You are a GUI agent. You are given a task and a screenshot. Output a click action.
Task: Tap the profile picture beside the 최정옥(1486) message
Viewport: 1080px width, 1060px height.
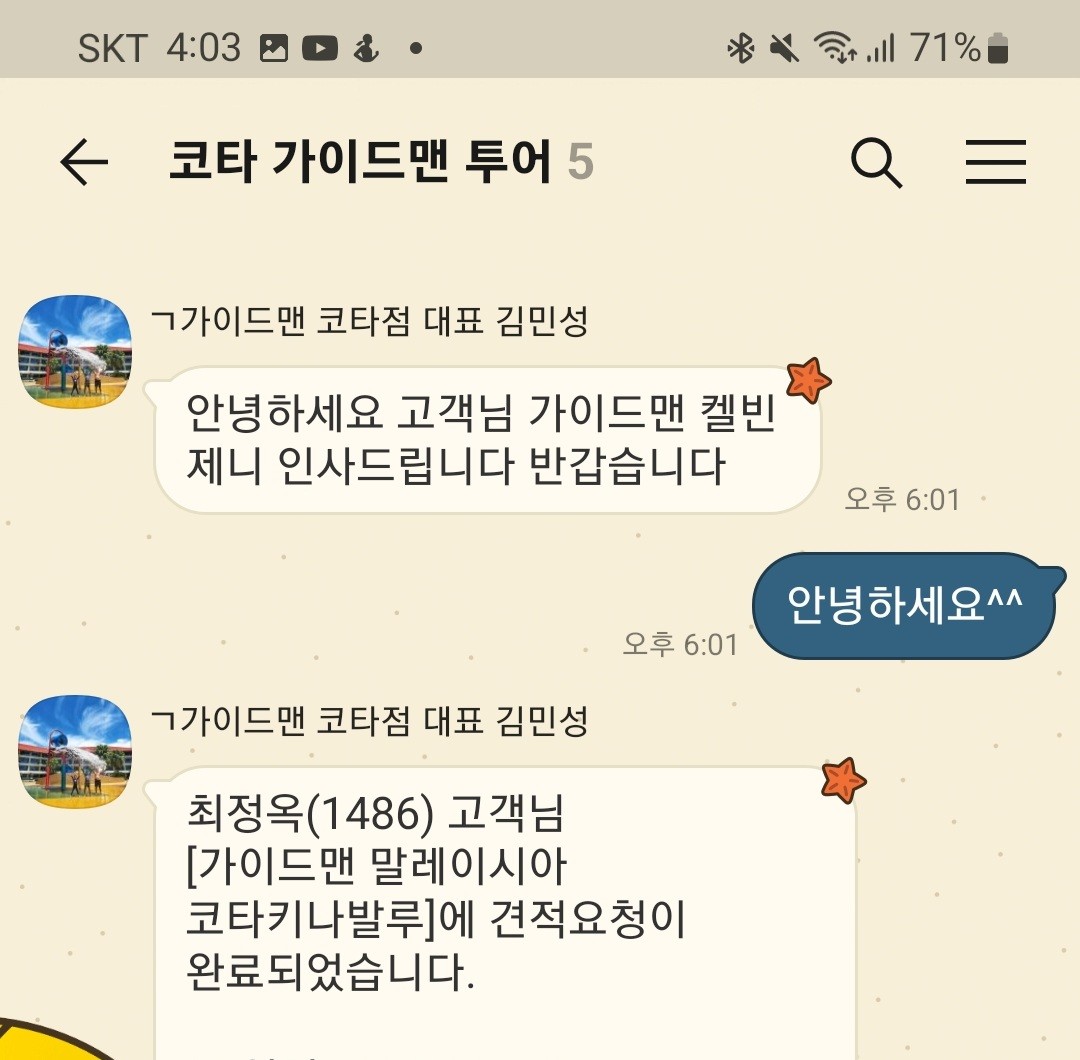click(76, 752)
